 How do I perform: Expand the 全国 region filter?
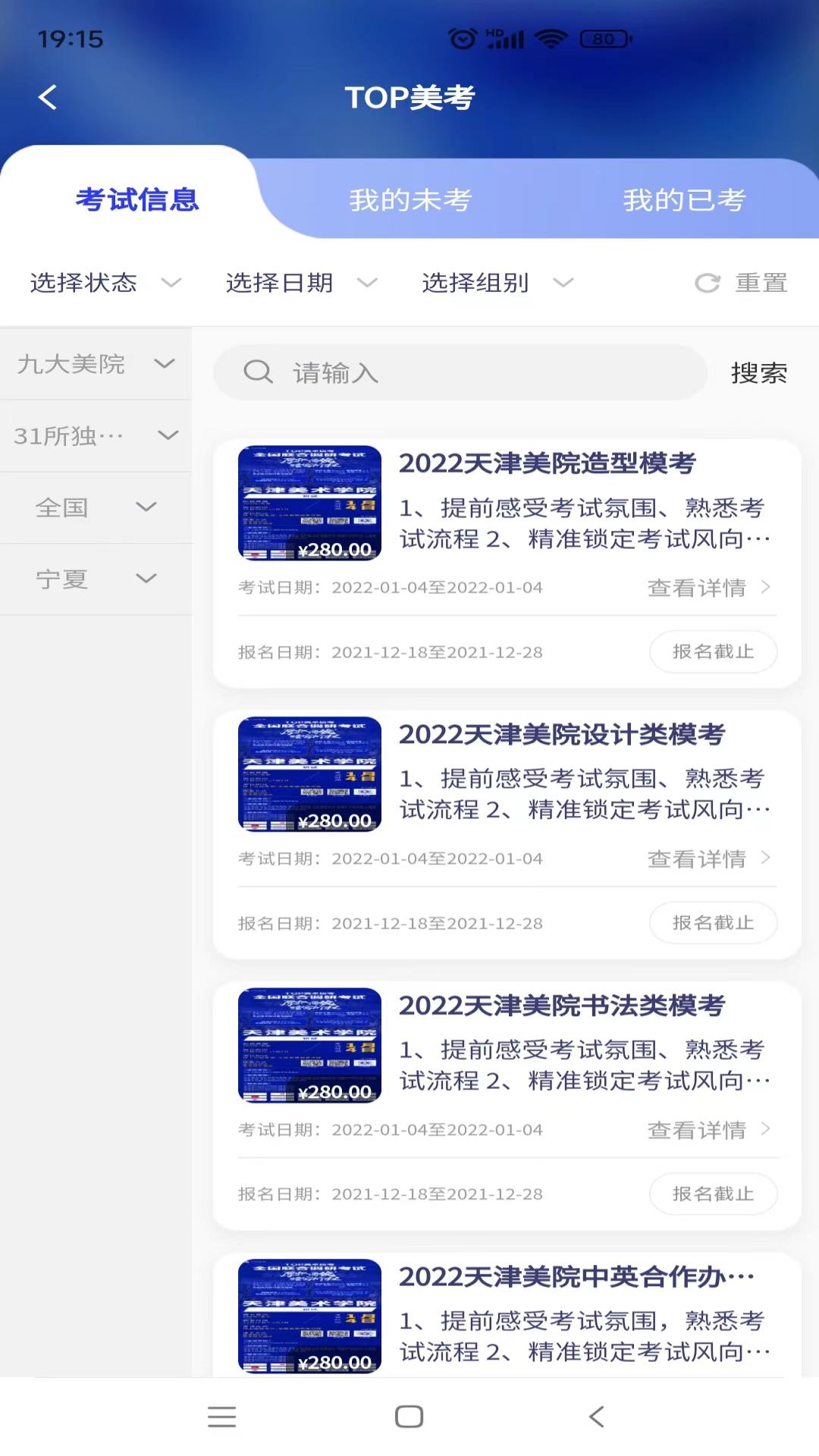(96, 507)
